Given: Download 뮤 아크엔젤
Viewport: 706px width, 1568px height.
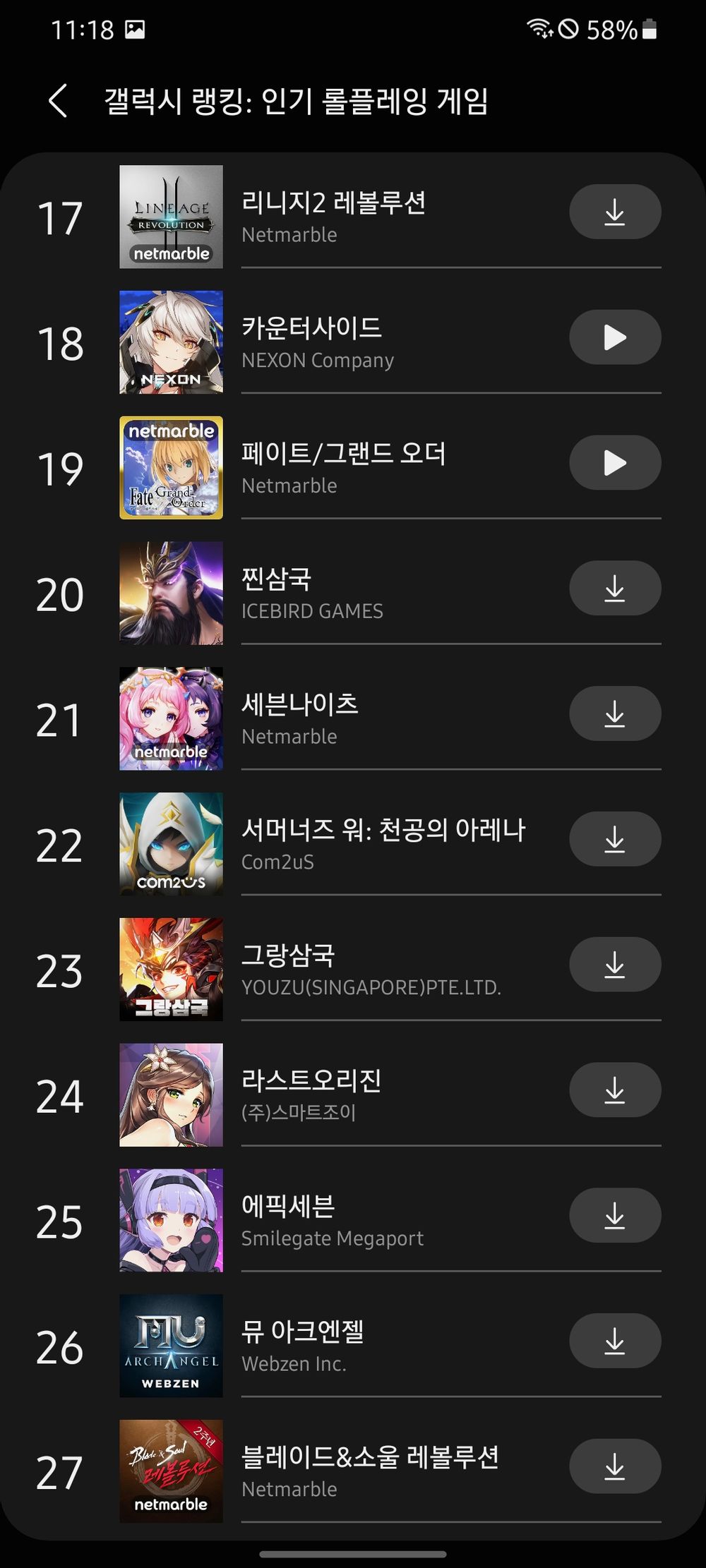Looking at the screenshot, I should click(615, 1341).
